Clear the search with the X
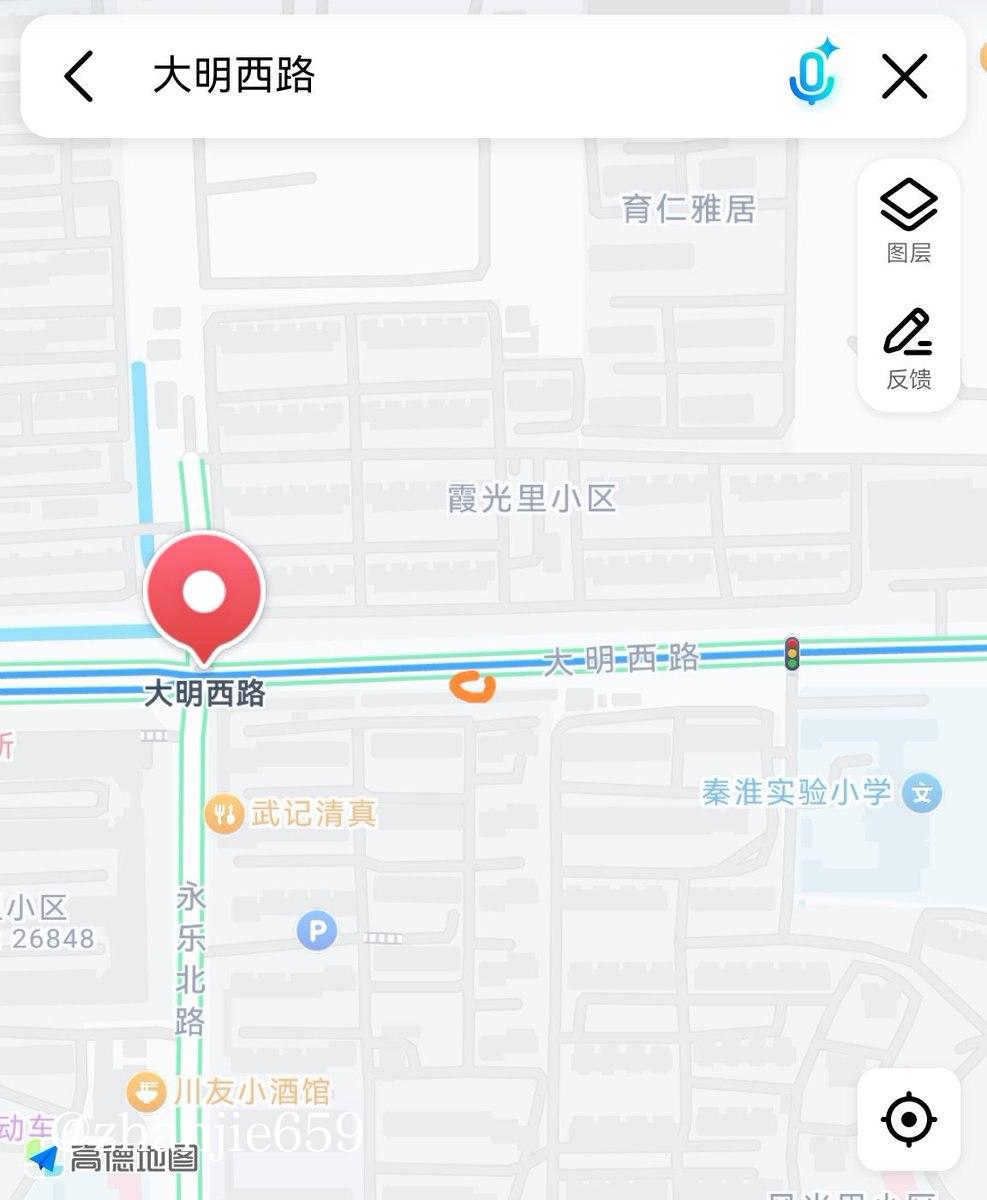This screenshot has width=987, height=1200. pyautogui.click(x=904, y=76)
